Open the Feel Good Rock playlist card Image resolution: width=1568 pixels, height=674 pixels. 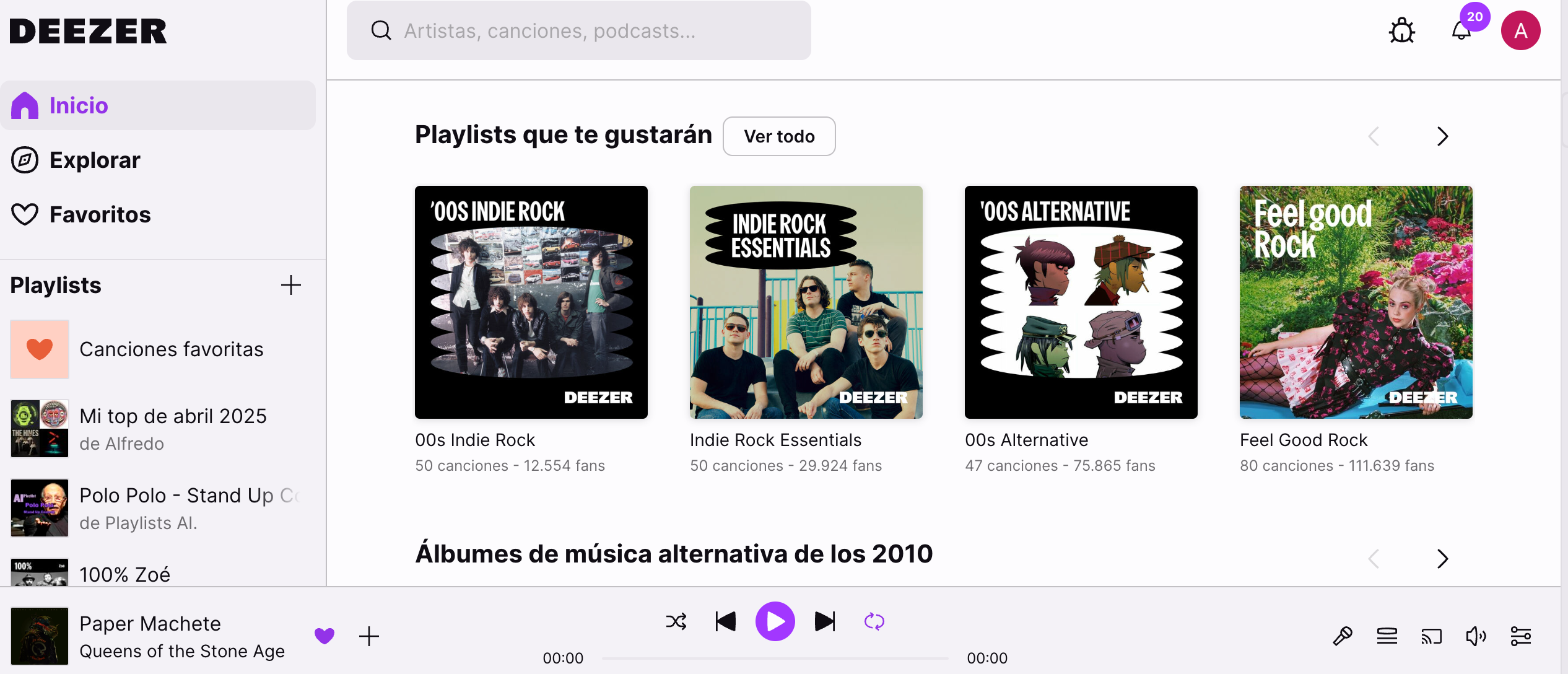point(1356,302)
